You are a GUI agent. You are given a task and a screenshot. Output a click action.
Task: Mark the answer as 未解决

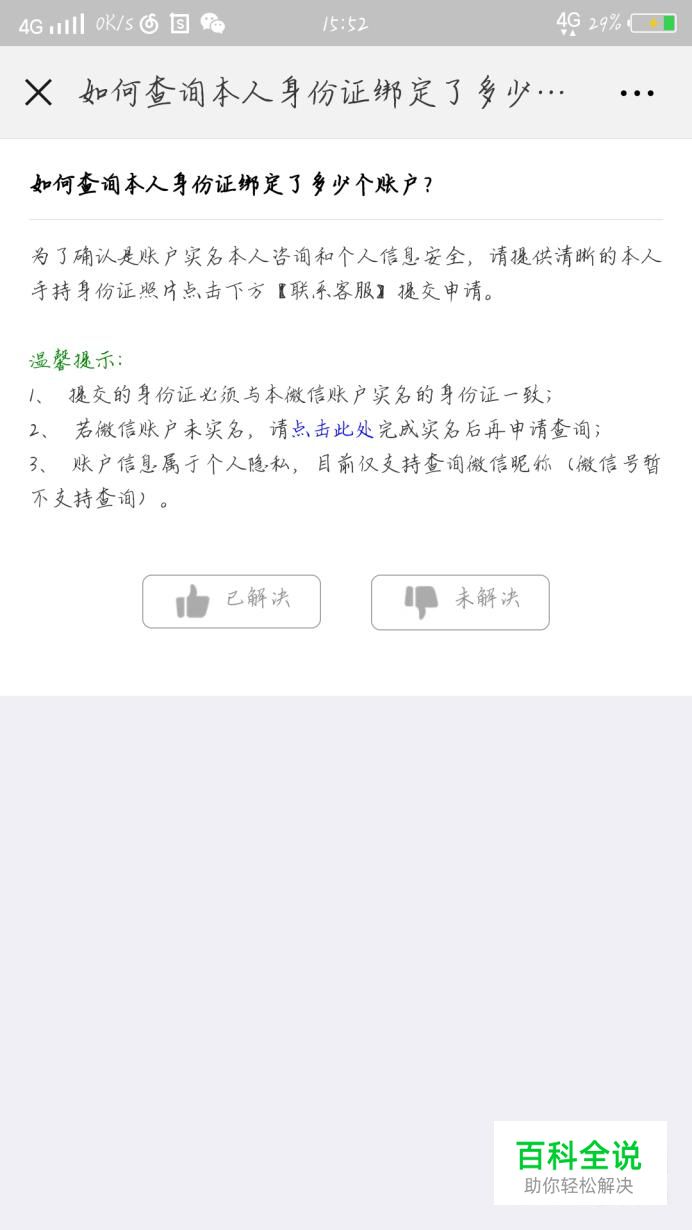(460, 602)
